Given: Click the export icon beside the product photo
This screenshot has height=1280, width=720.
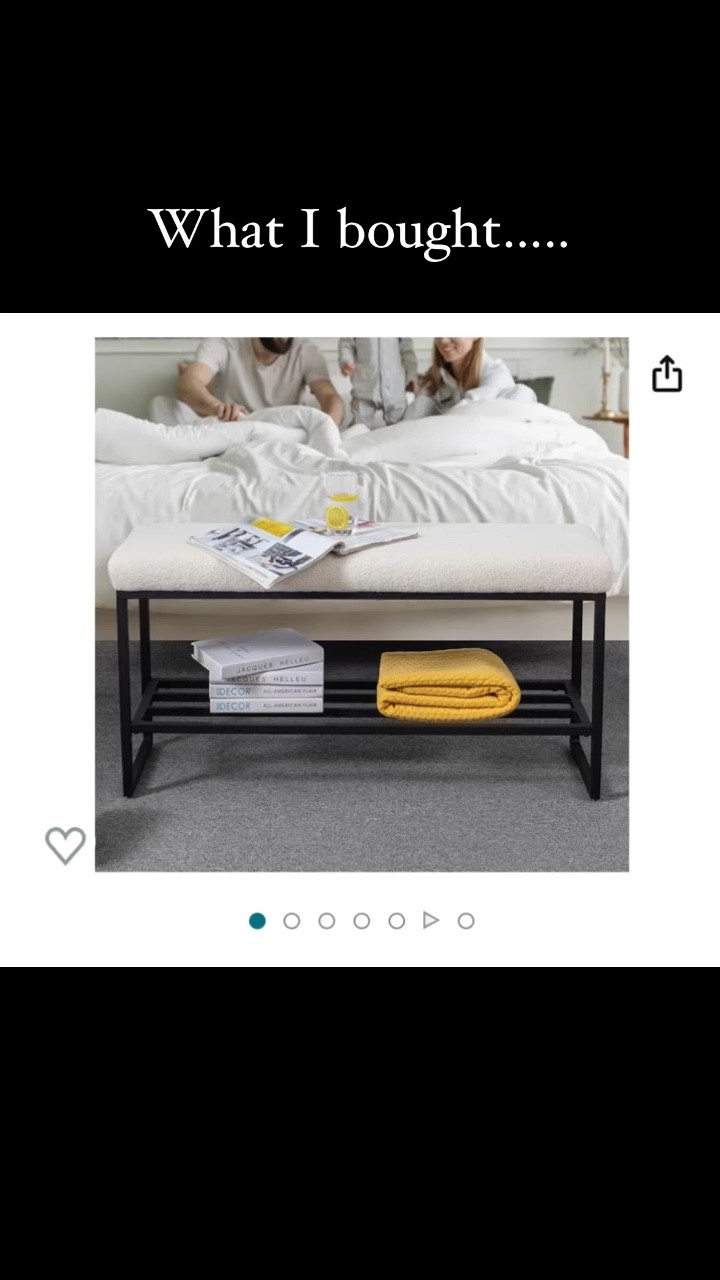Looking at the screenshot, I should click(666, 374).
